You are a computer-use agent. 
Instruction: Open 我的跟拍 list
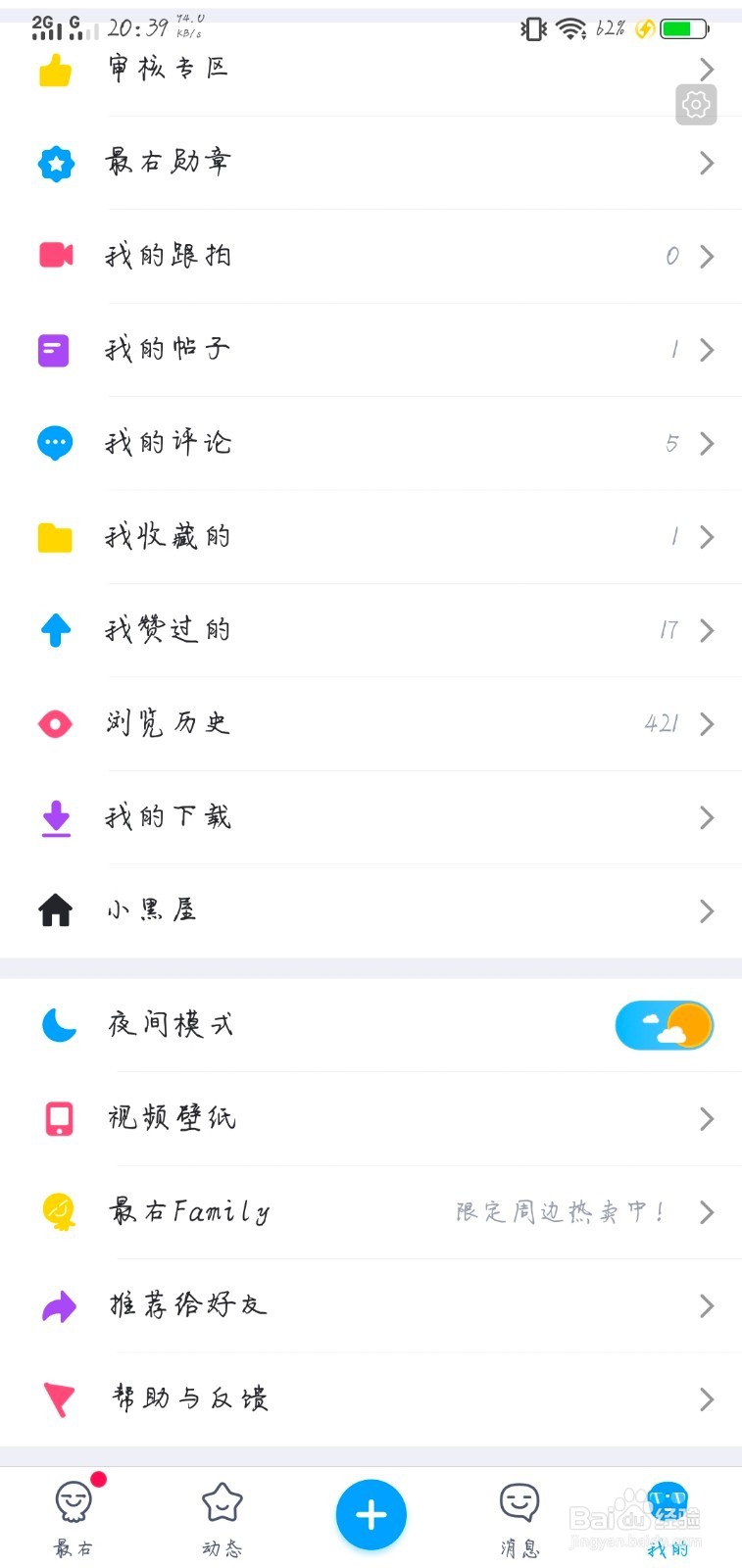tap(371, 256)
